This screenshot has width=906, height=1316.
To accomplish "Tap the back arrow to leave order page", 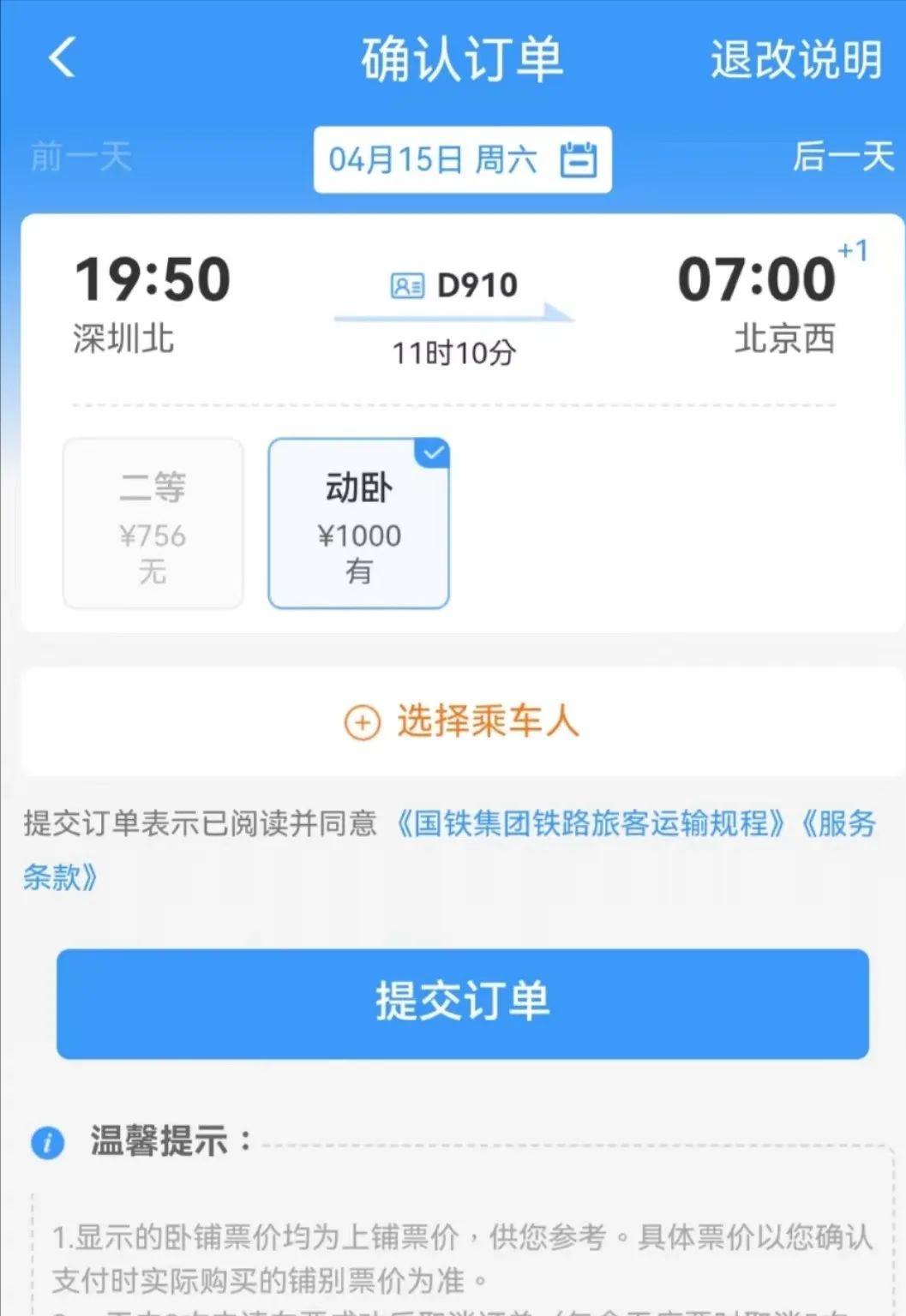I will (x=59, y=58).
